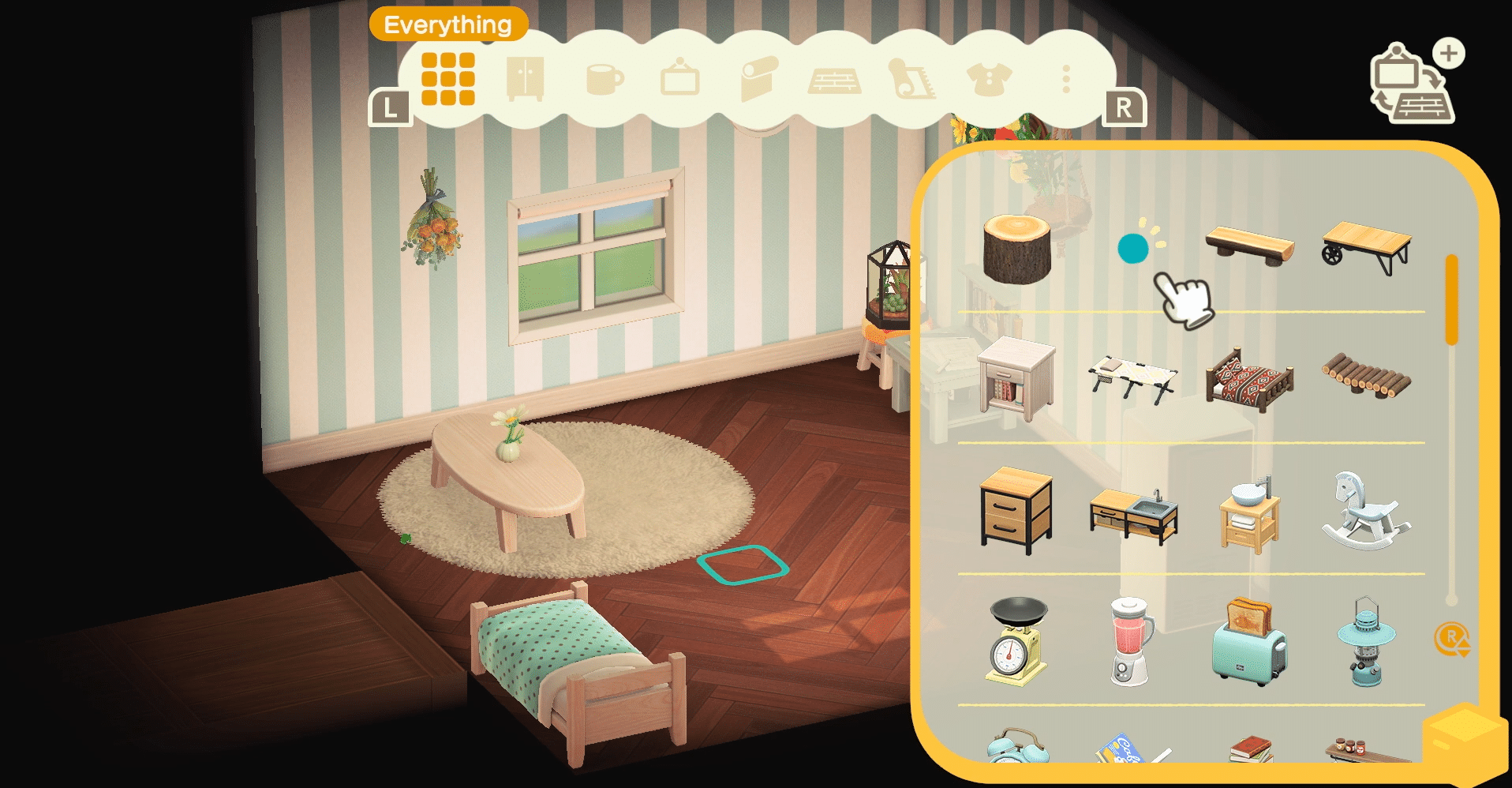Open the wall-mounted items category
The width and height of the screenshot is (1512, 788).
679,79
